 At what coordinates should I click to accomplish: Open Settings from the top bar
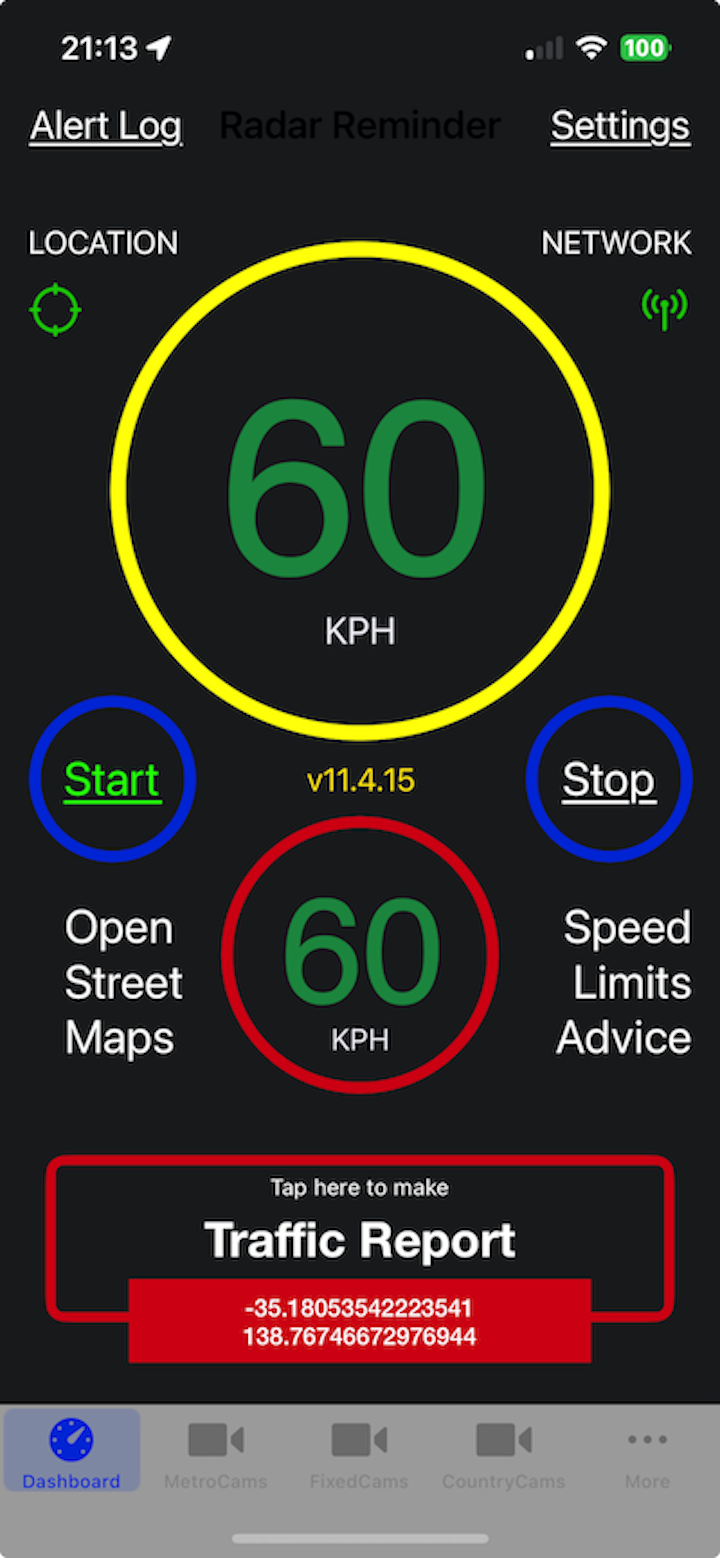click(620, 127)
